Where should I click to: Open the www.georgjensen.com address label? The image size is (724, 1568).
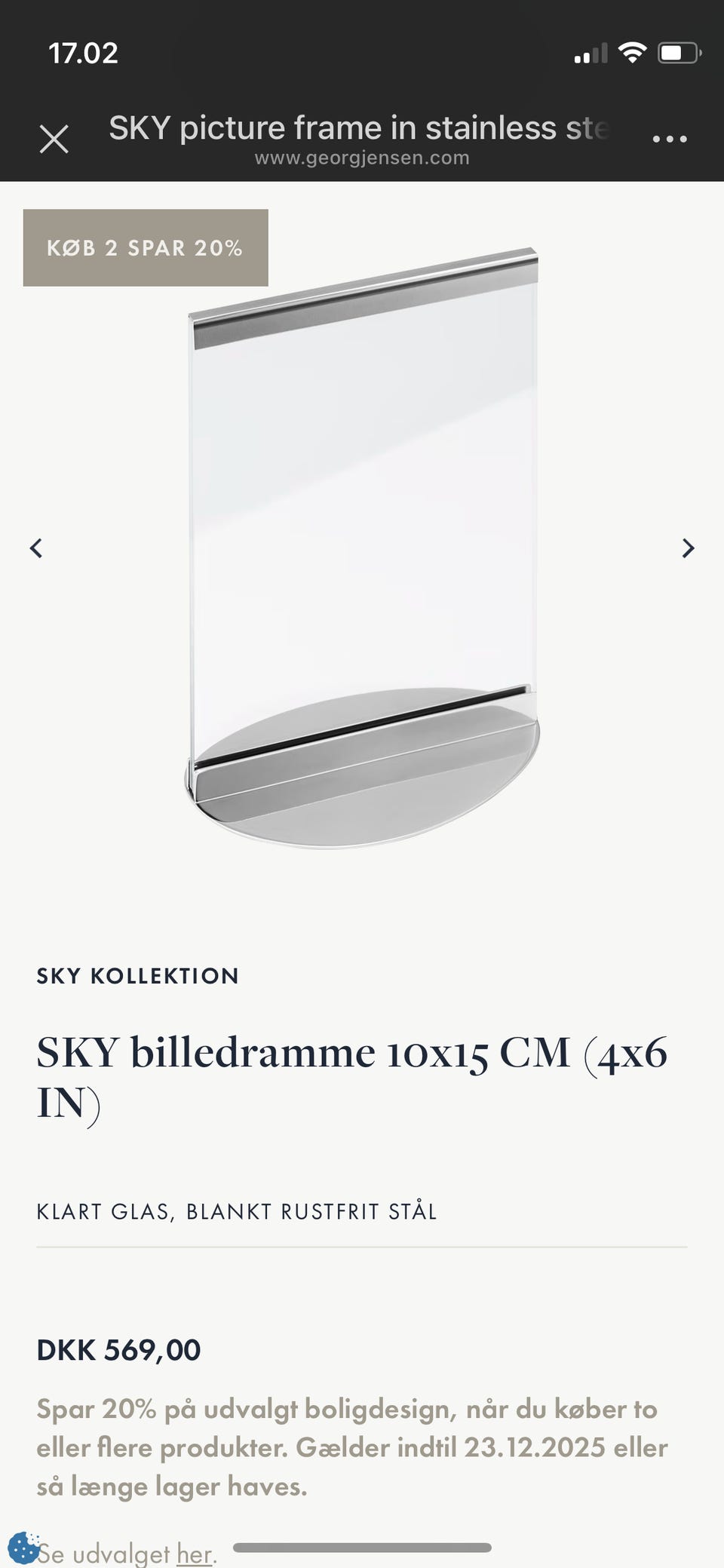tap(361, 158)
